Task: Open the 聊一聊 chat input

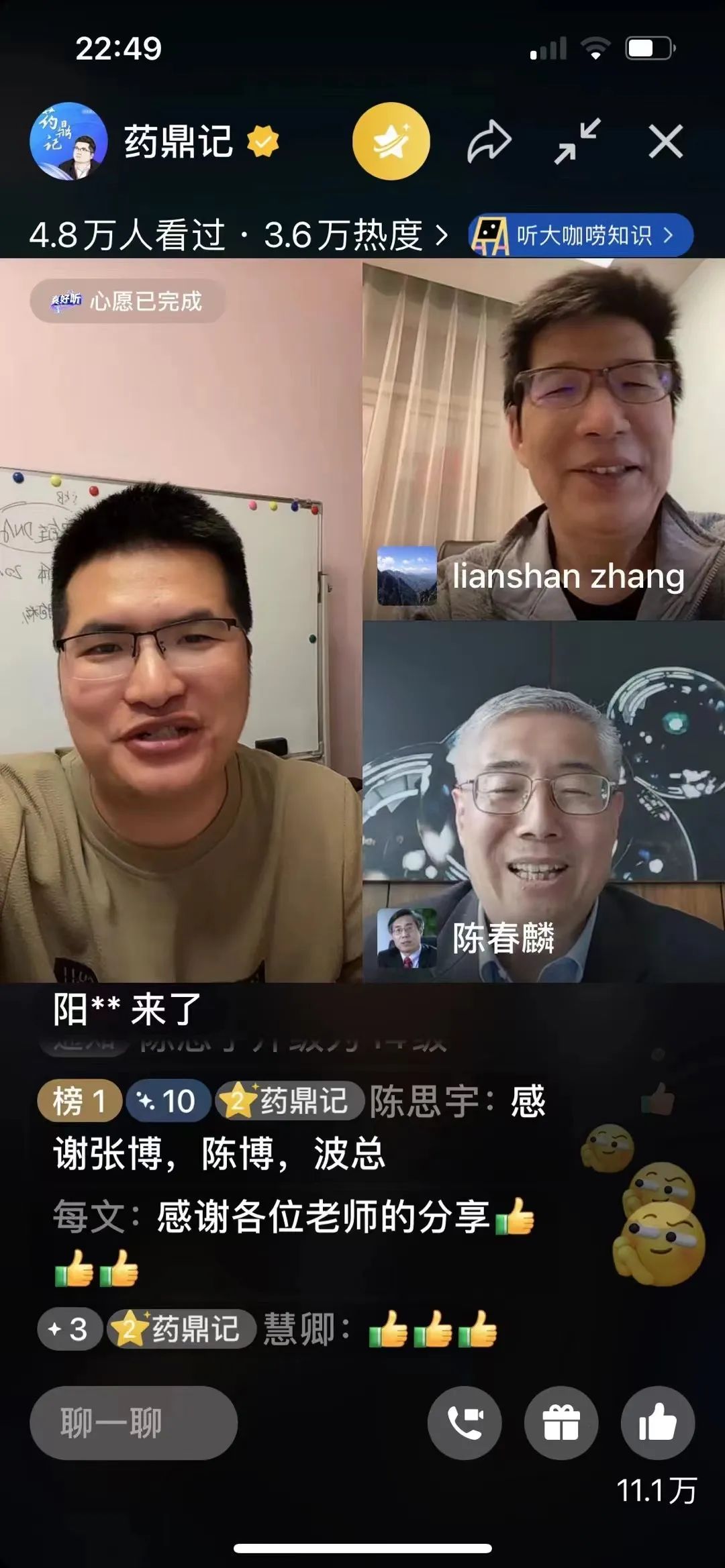Action: pos(133,1422)
